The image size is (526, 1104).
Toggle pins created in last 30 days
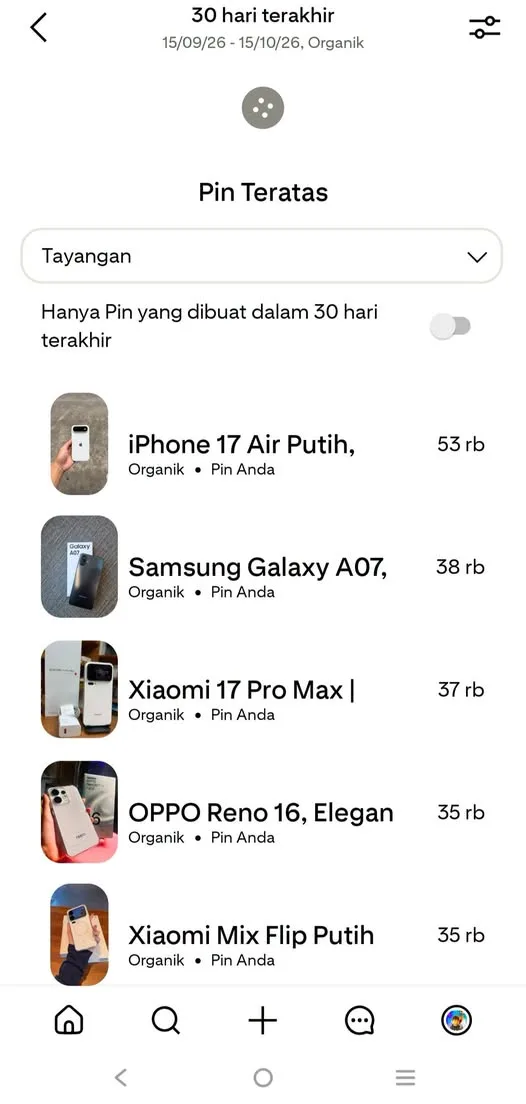point(451,327)
